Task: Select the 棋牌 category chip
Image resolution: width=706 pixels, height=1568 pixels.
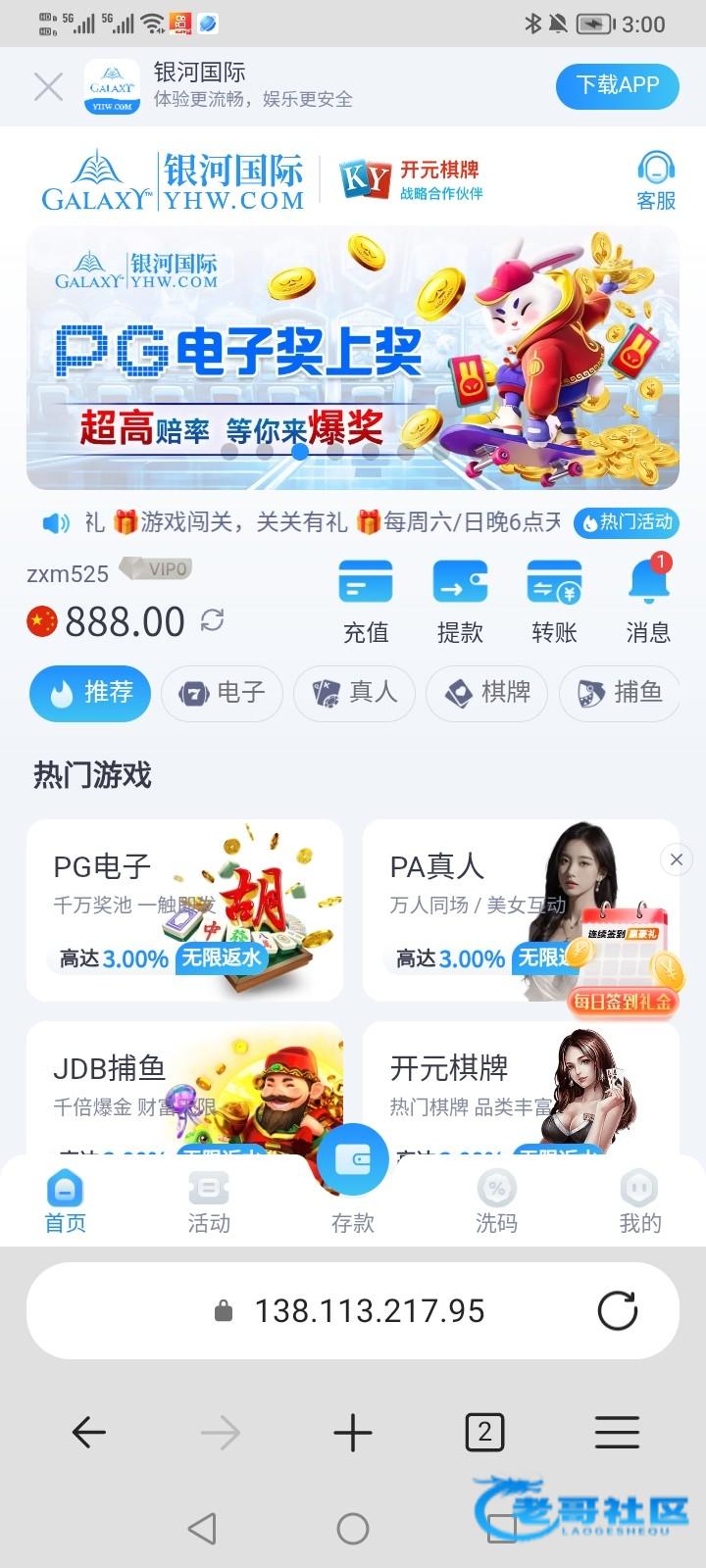Action: click(x=487, y=693)
